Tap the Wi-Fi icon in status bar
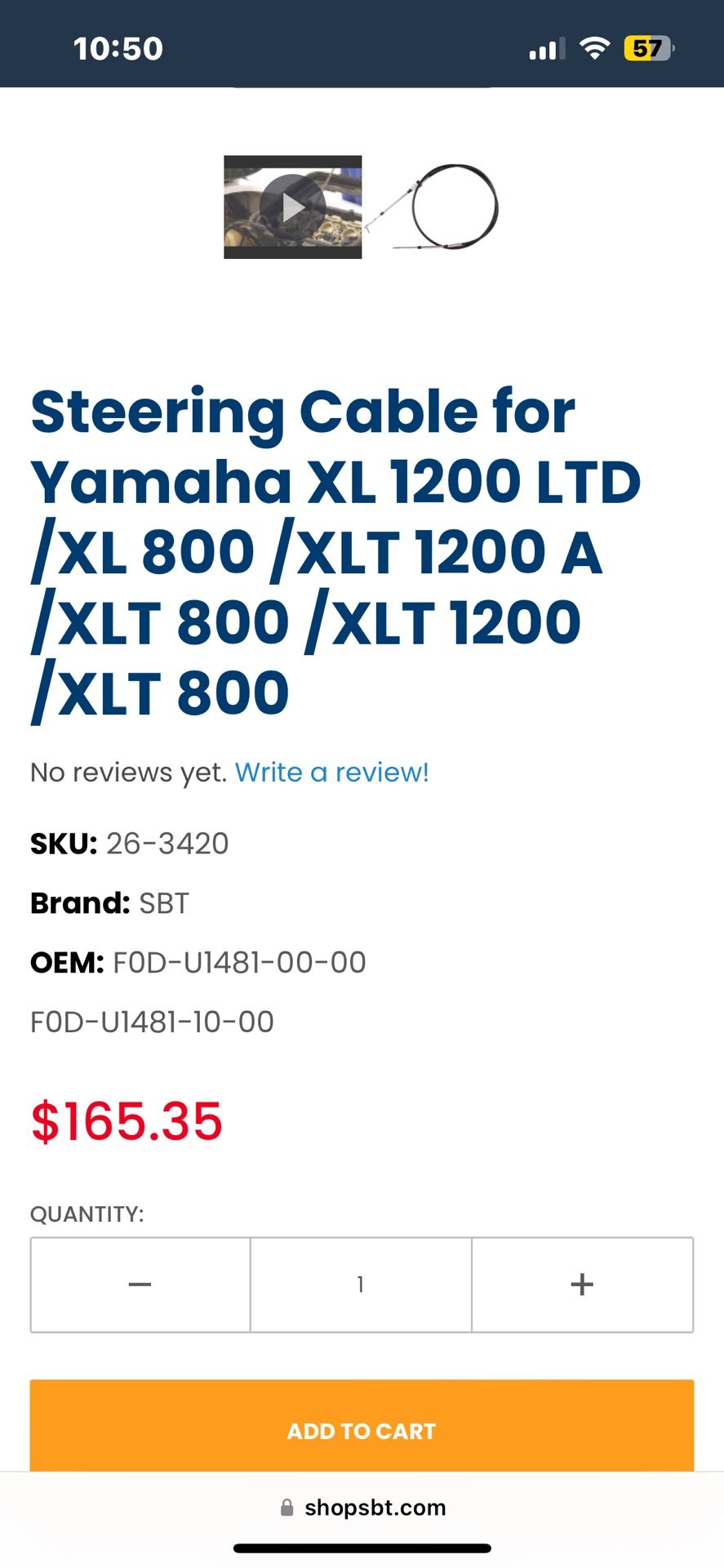This screenshot has height=1568, width=724. (x=595, y=49)
